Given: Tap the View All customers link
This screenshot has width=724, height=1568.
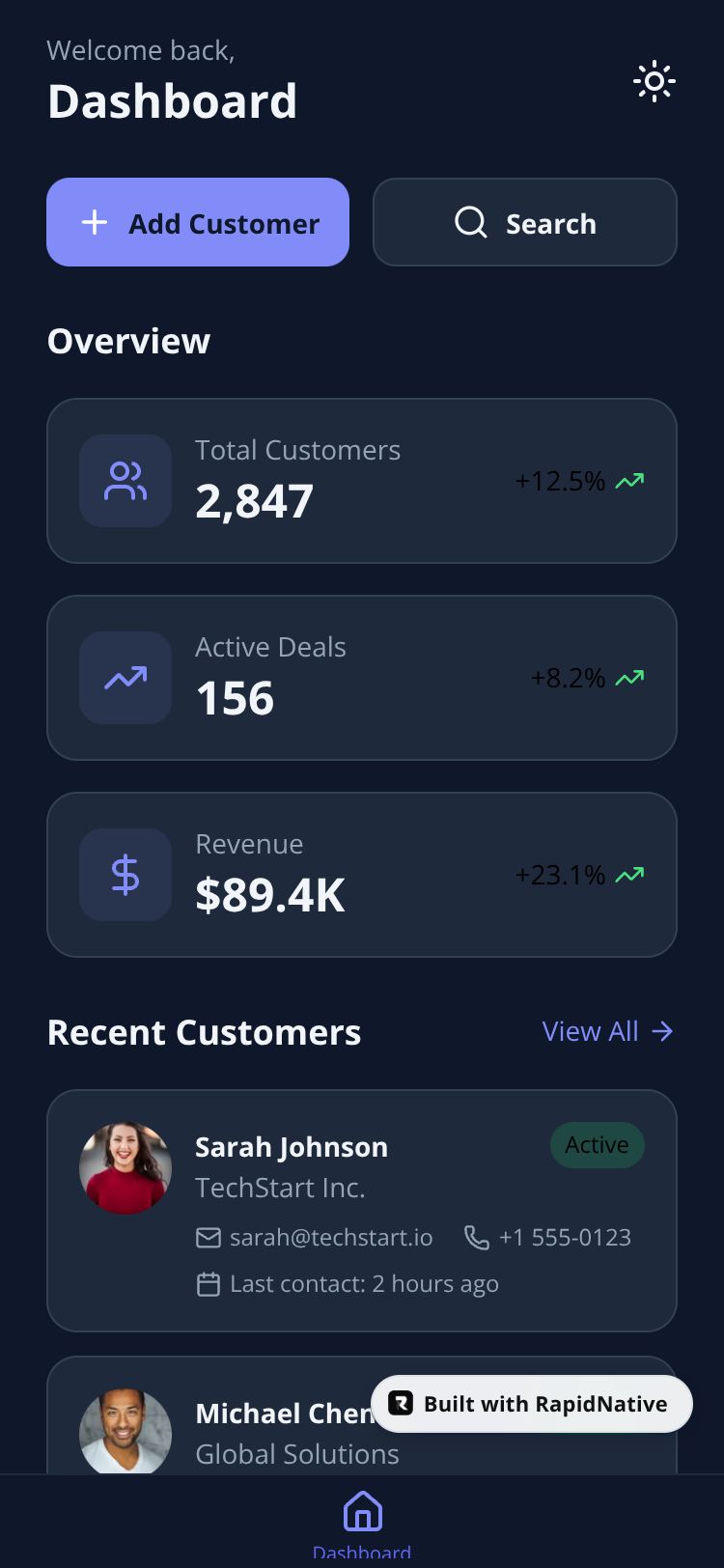Looking at the screenshot, I should tap(608, 1031).
